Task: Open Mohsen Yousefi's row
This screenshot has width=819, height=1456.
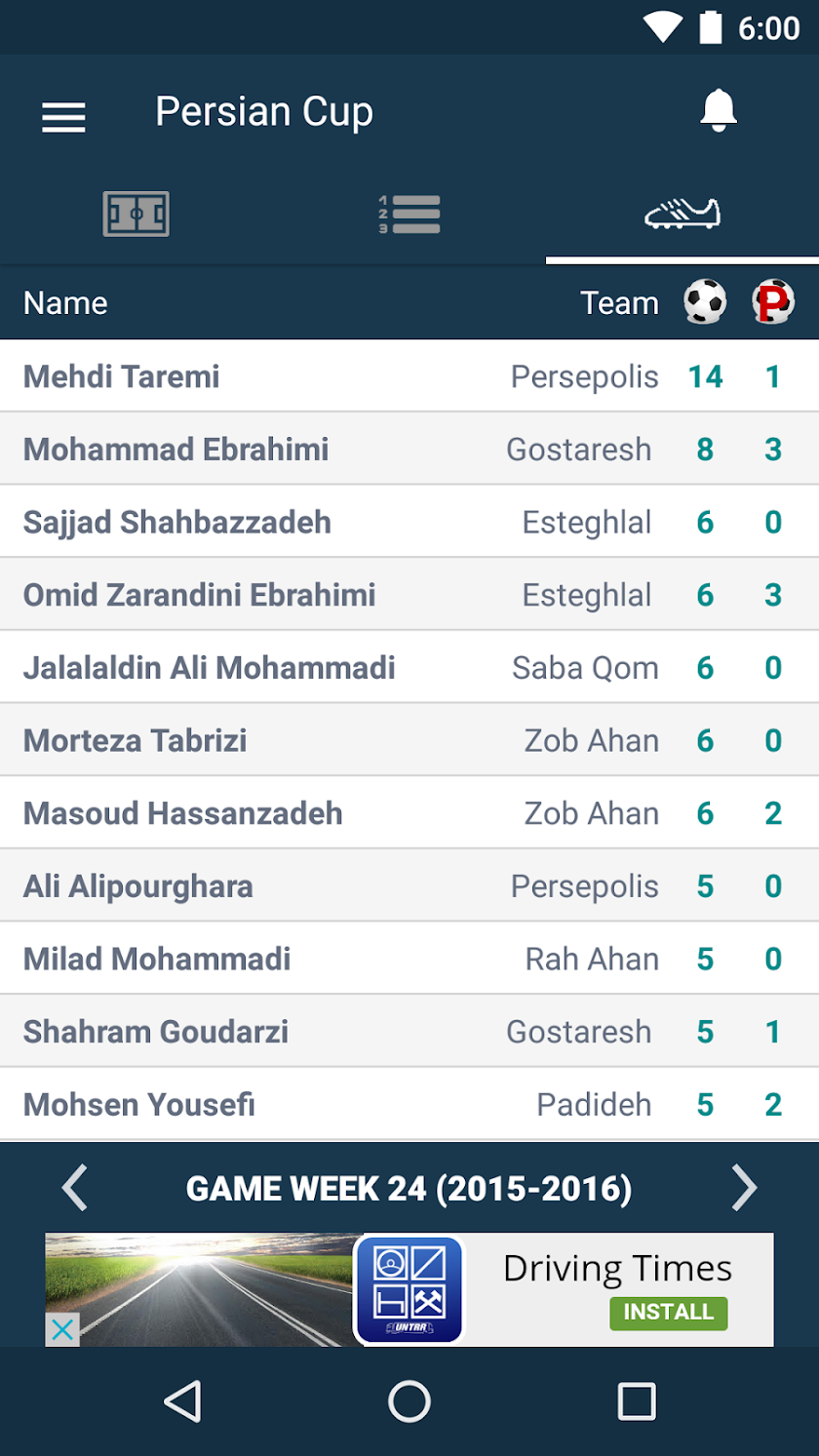Action: click(x=409, y=1104)
